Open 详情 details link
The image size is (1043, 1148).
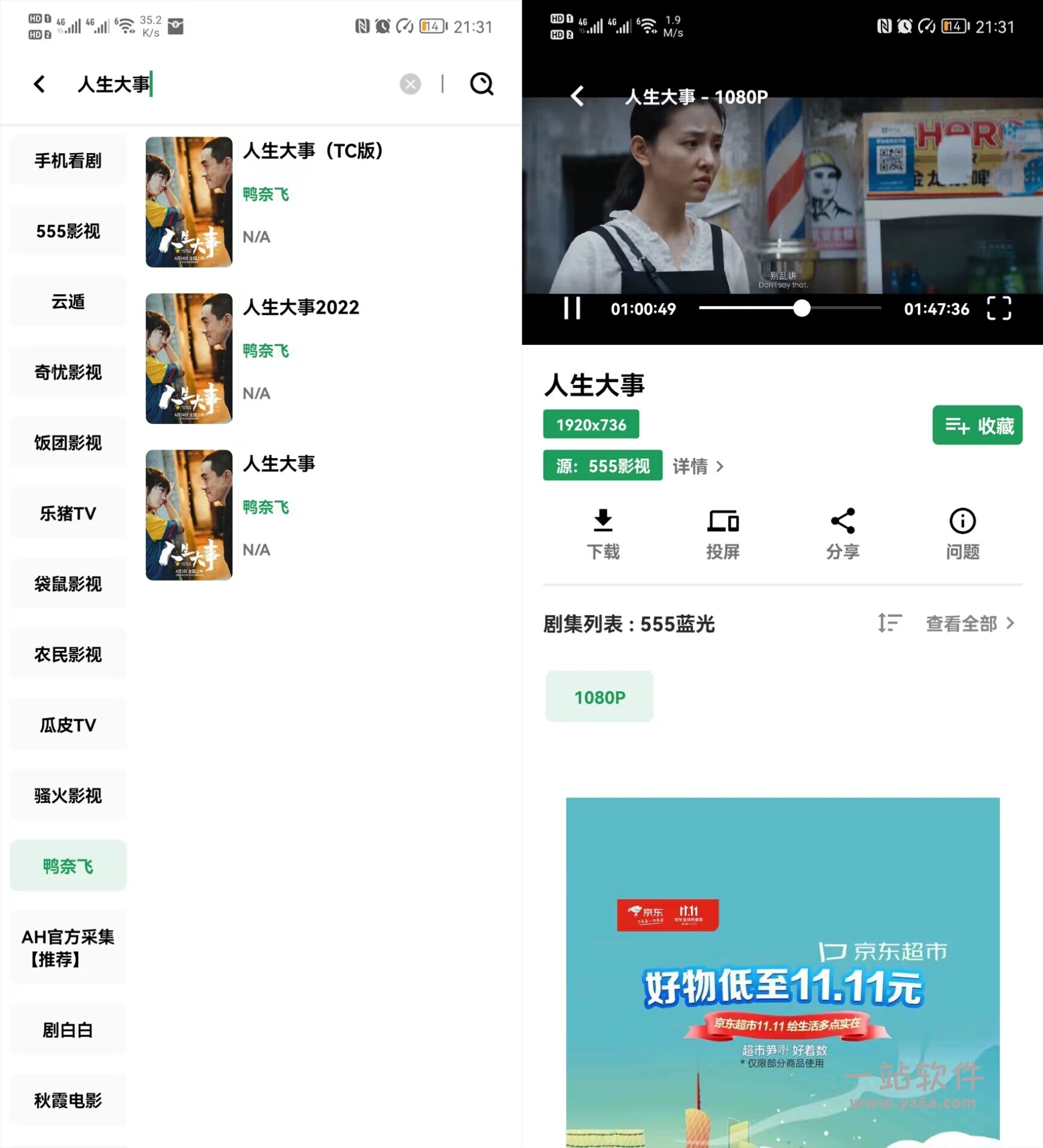click(x=698, y=466)
